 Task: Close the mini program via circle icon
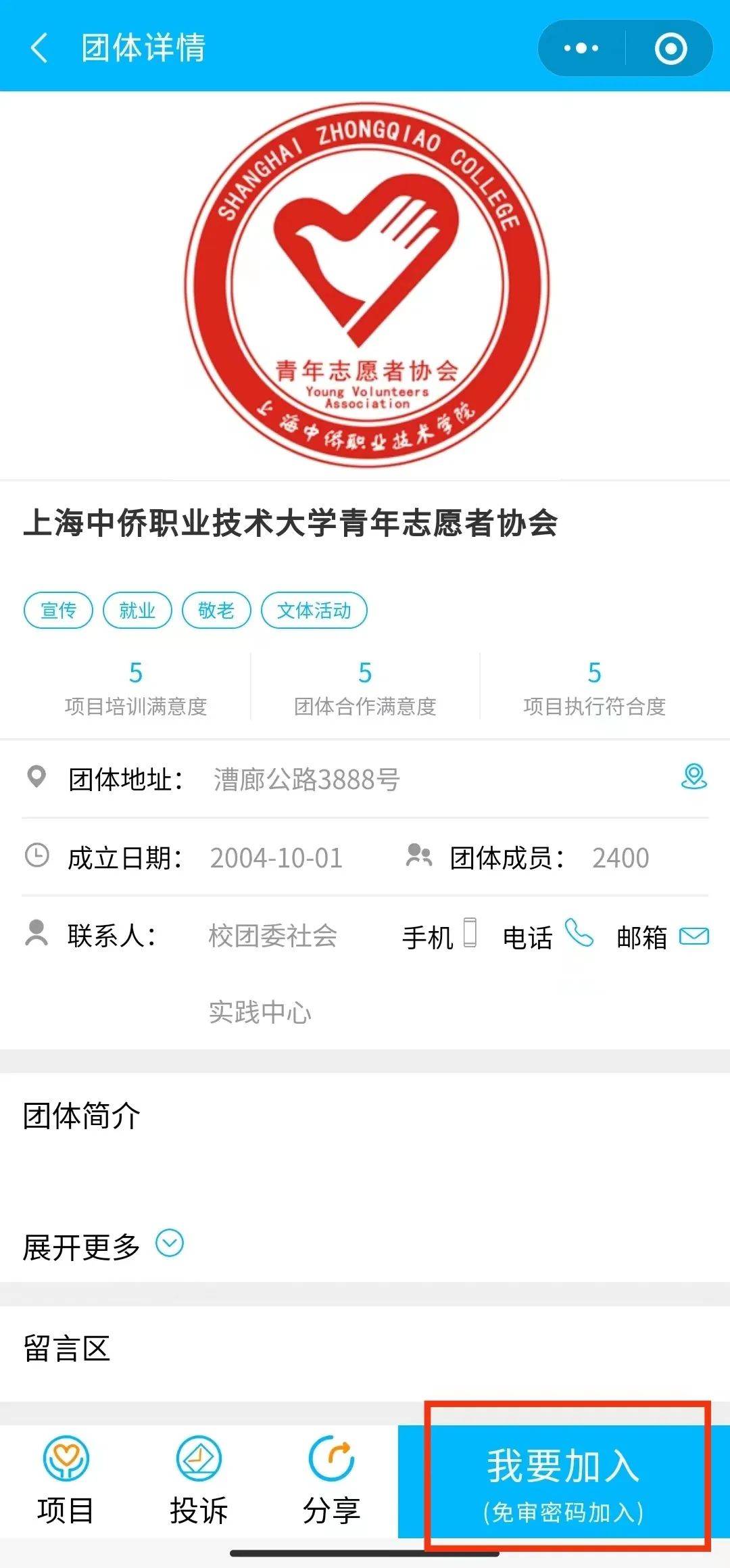point(671,48)
